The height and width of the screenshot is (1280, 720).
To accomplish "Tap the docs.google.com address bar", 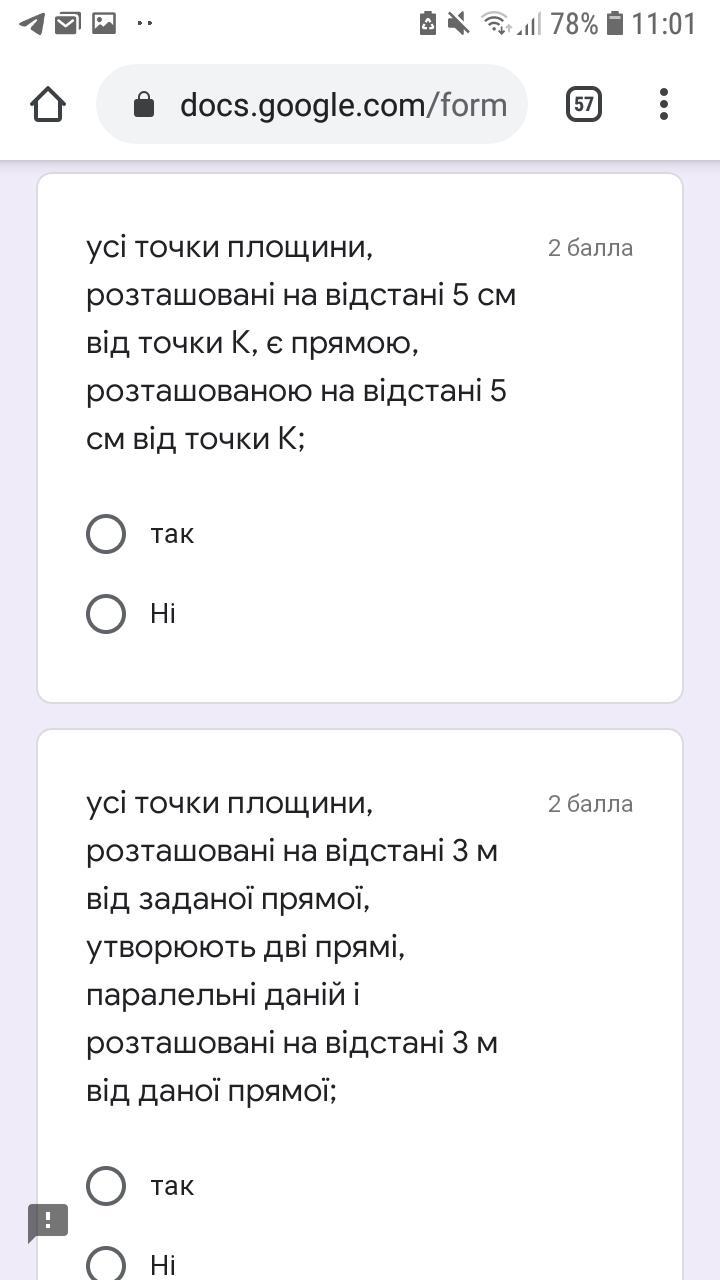I will 312,104.
